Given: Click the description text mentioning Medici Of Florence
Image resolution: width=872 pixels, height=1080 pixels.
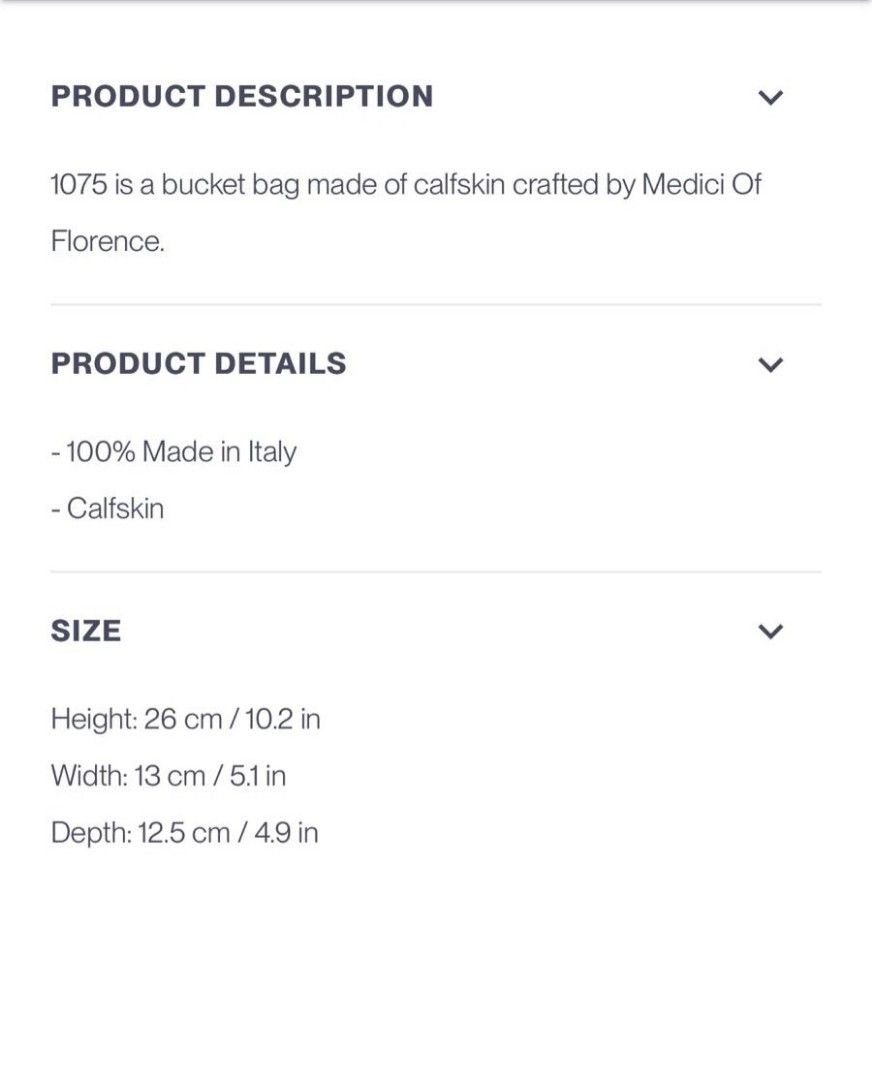Looking at the screenshot, I should tap(406, 185).
